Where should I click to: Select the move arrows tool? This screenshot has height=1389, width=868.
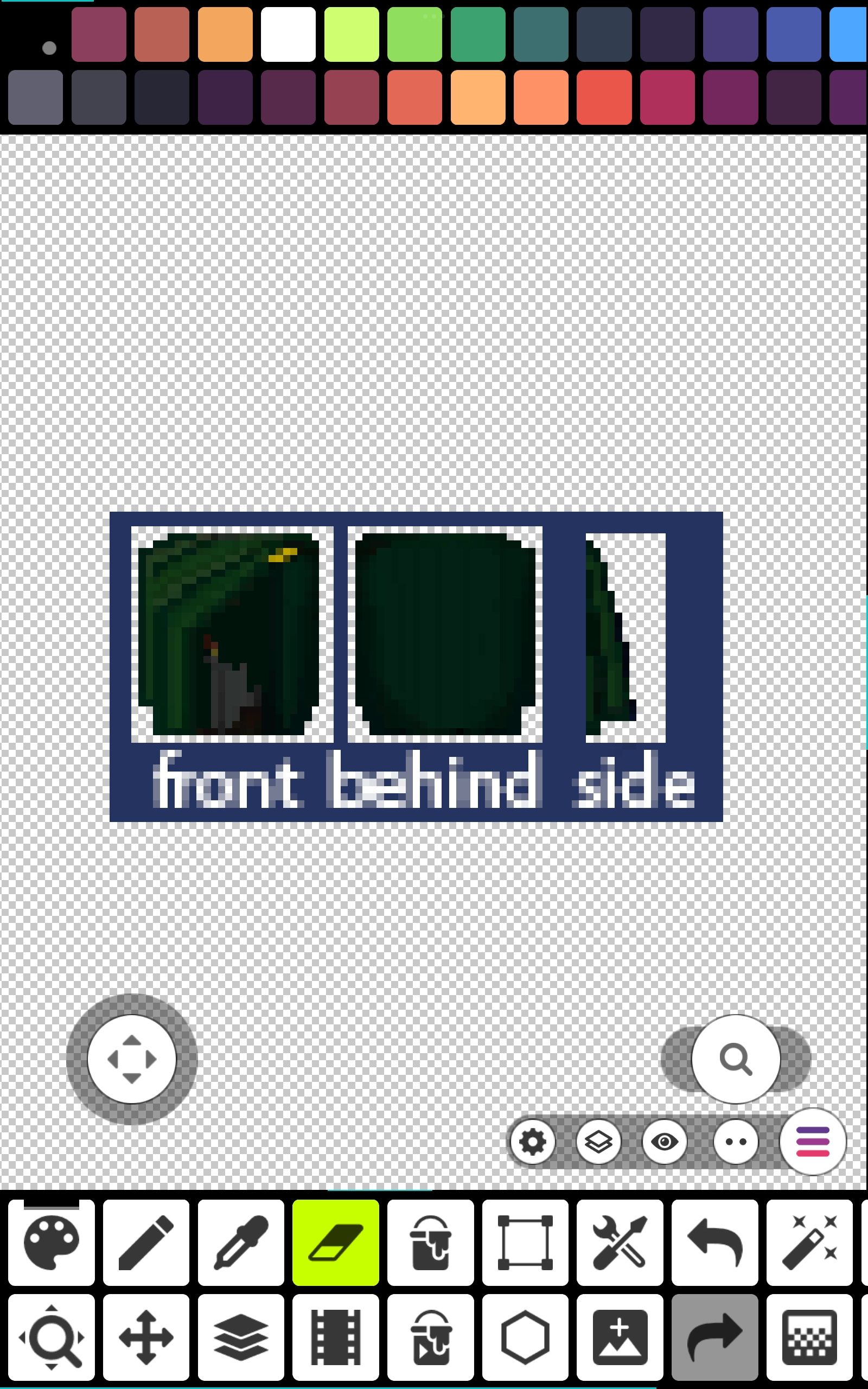tap(146, 1337)
